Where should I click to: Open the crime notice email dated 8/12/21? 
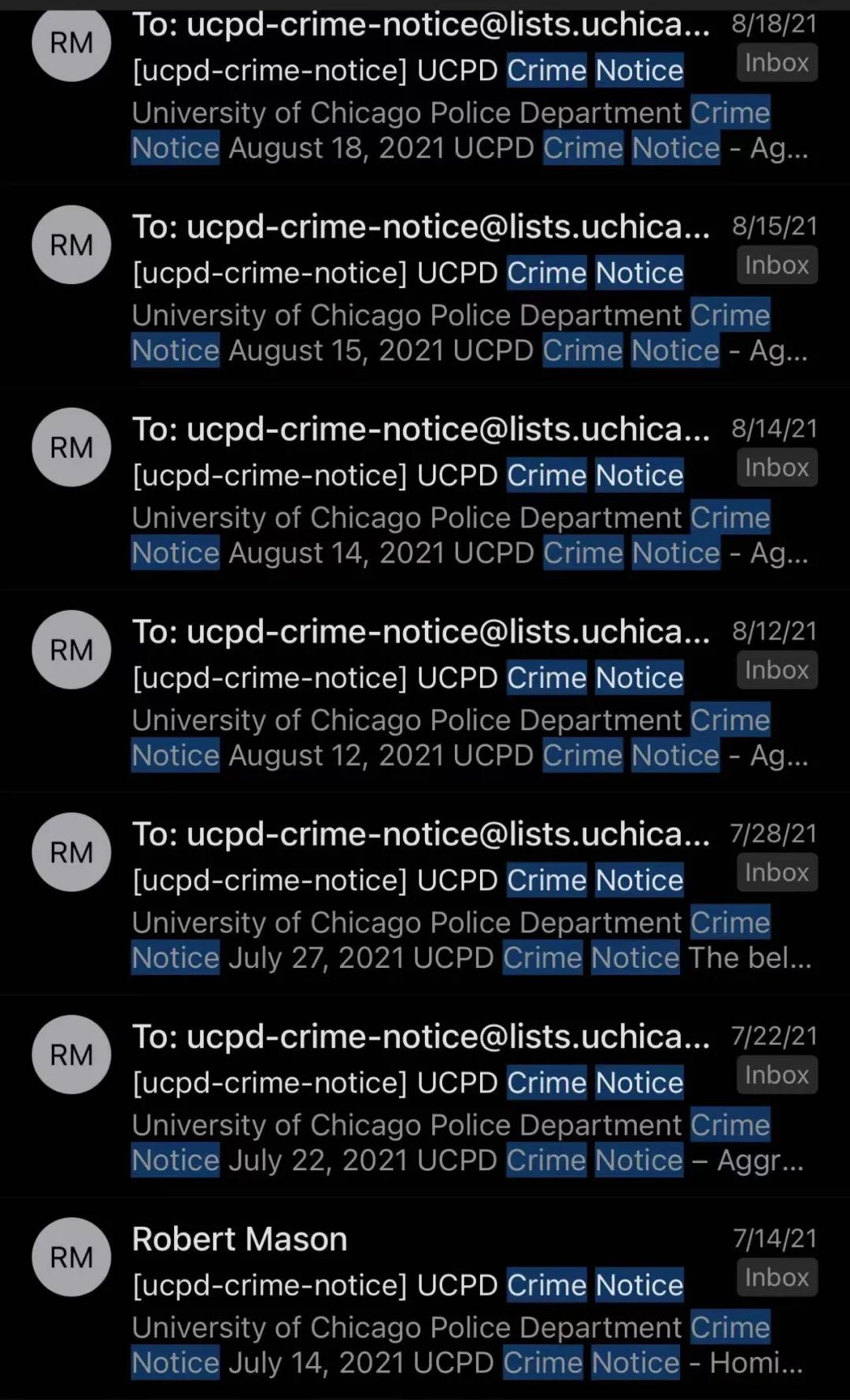[425, 691]
